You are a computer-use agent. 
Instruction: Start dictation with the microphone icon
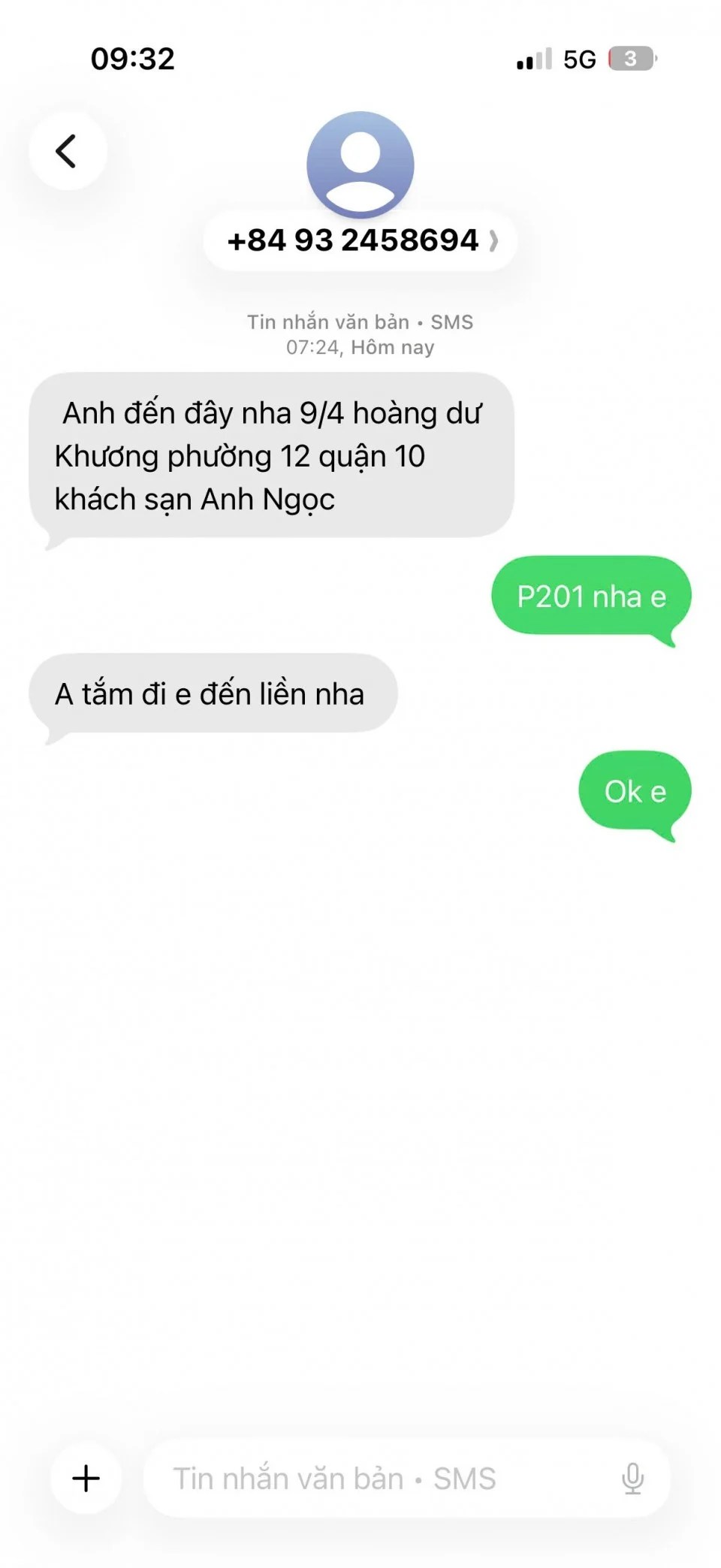tap(632, 1478)
